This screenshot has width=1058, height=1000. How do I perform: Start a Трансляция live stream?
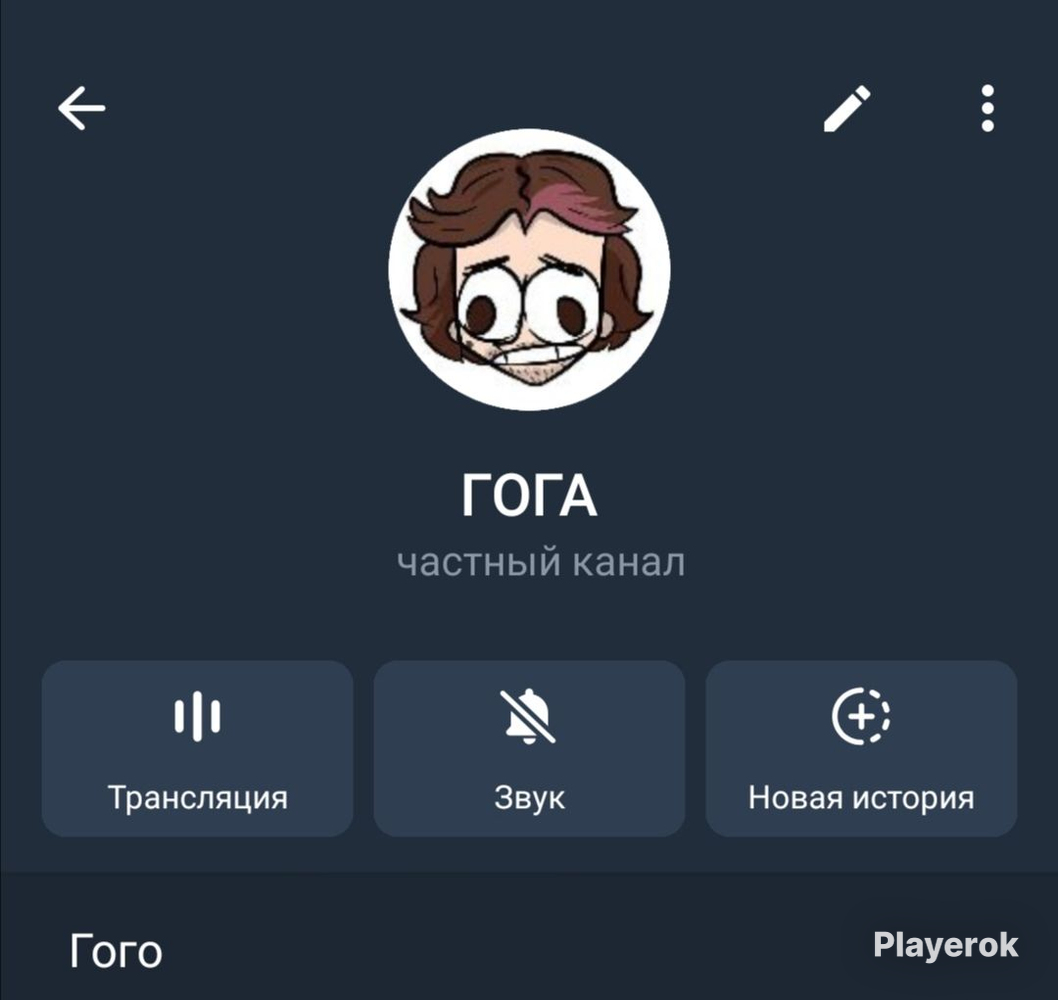click(197, 748)
